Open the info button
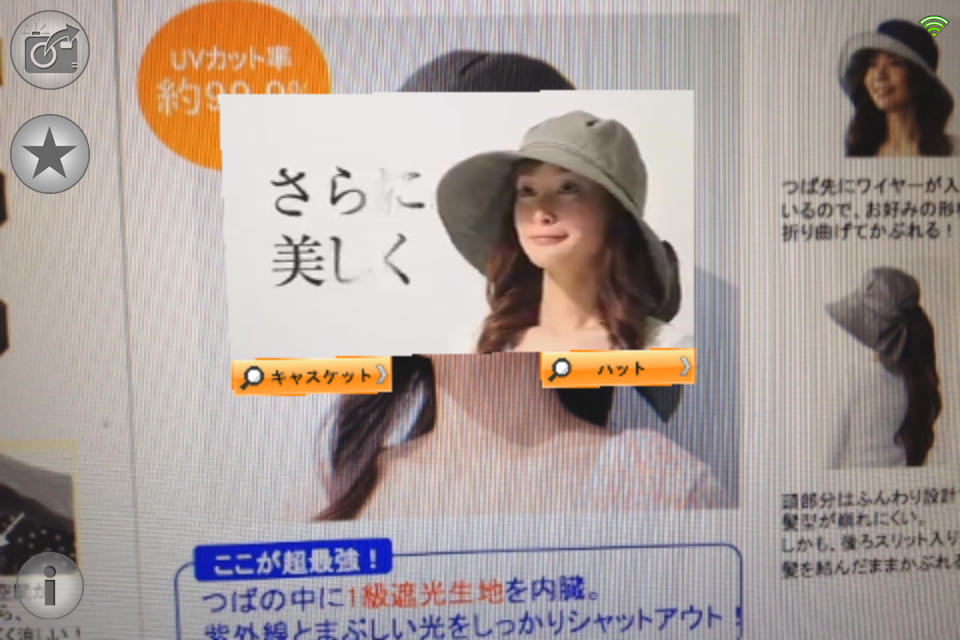 tap(48, 585)
